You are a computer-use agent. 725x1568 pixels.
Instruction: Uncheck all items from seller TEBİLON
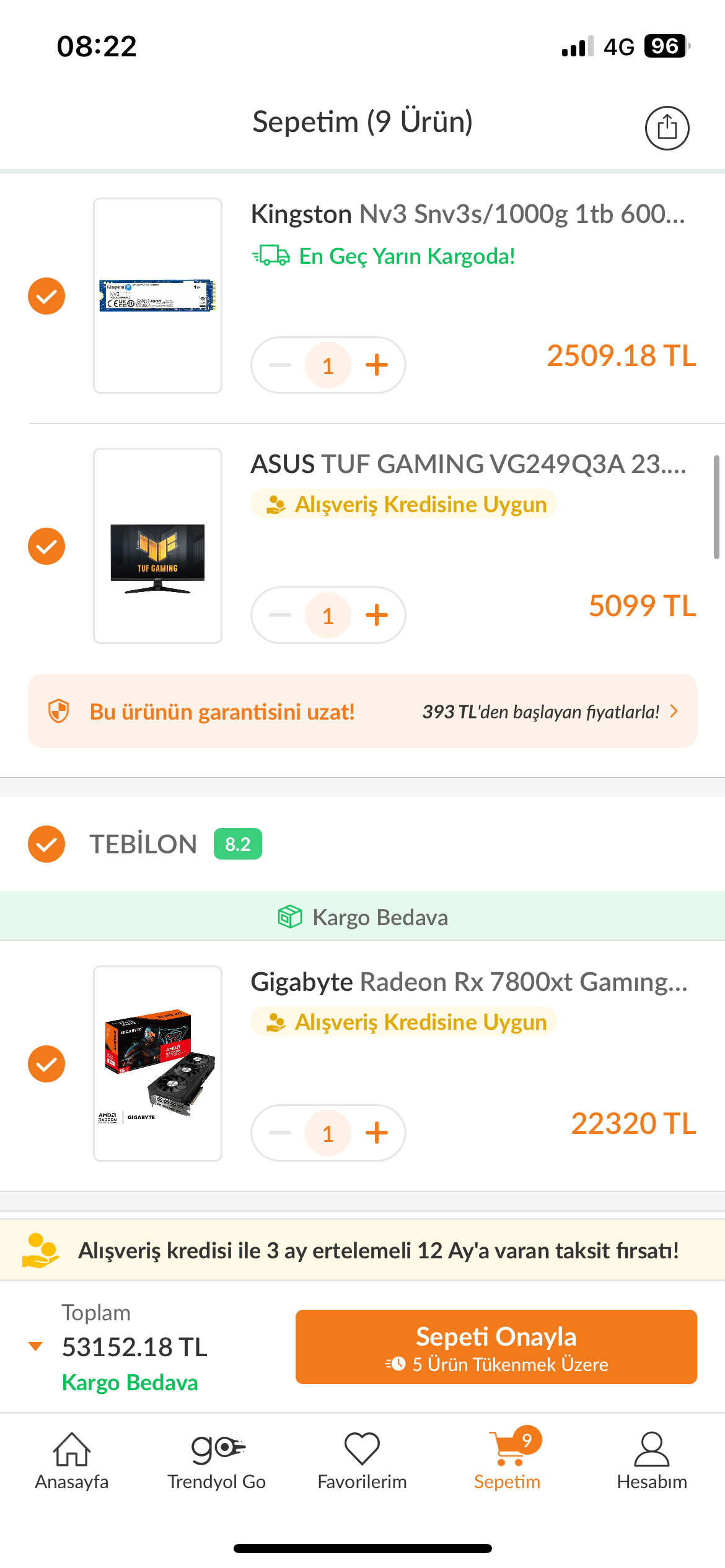[46, 844]
